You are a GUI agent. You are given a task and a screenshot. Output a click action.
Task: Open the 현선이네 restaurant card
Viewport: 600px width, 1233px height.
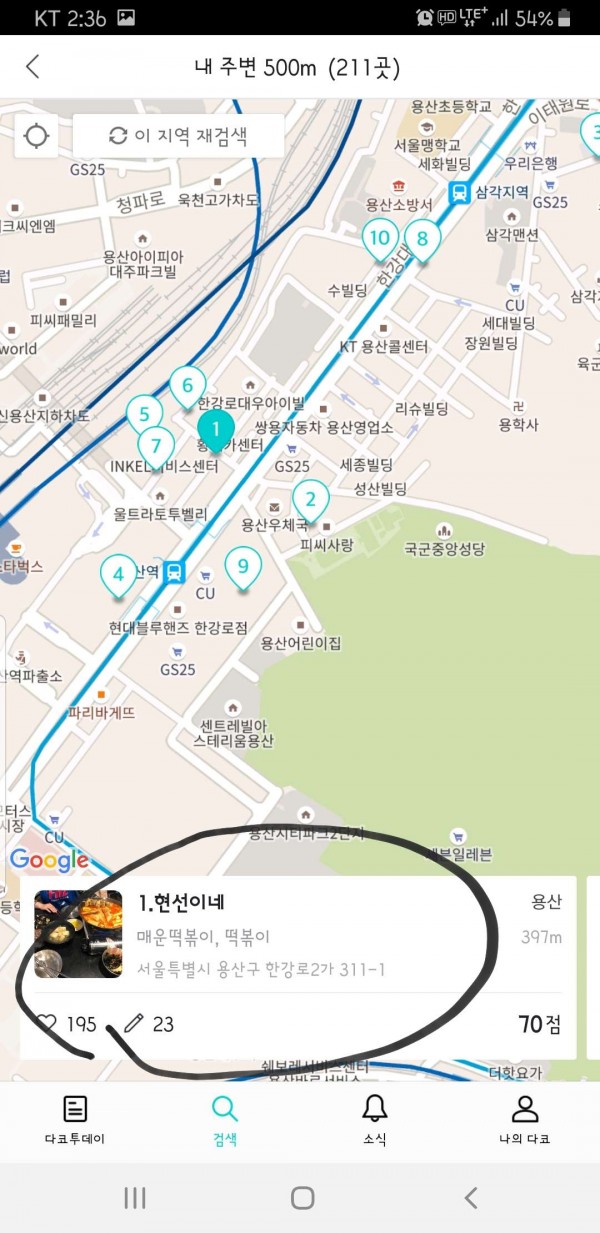(x=298, y=967)
